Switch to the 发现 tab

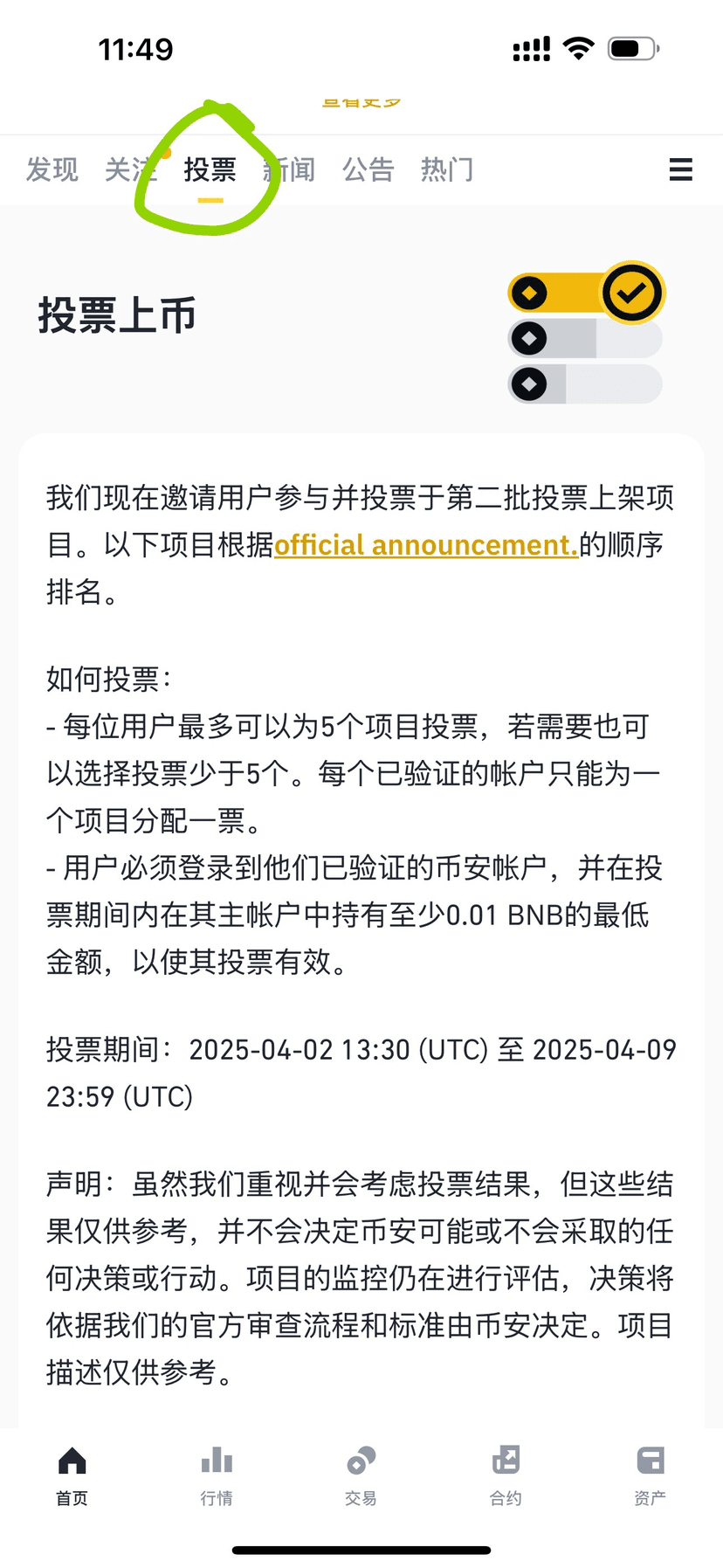click(x=52, y=169)
